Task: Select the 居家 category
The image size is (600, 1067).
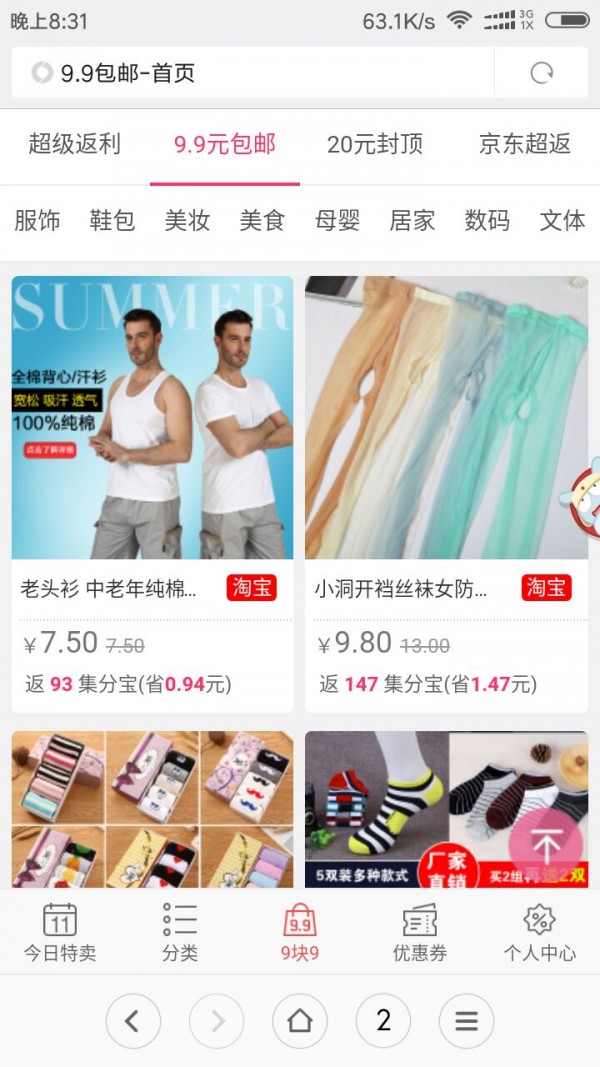Action: [412, 221]
